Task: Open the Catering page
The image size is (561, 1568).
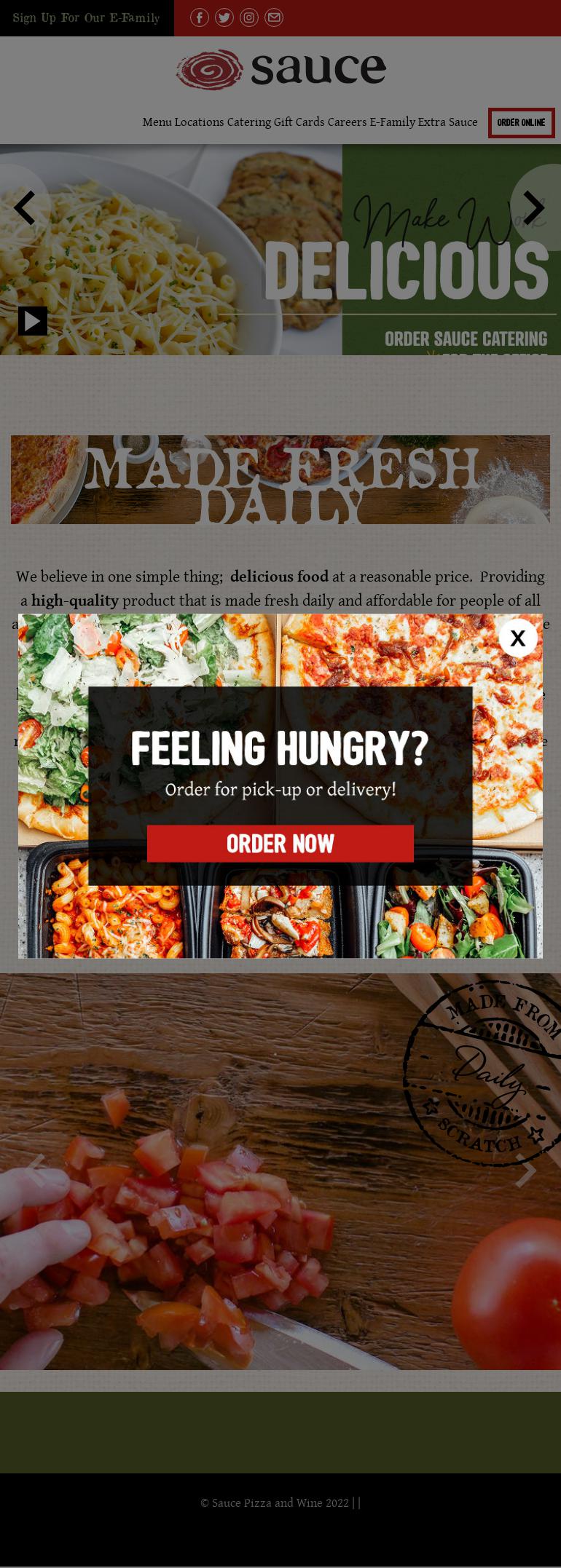Action: [248, 122]
